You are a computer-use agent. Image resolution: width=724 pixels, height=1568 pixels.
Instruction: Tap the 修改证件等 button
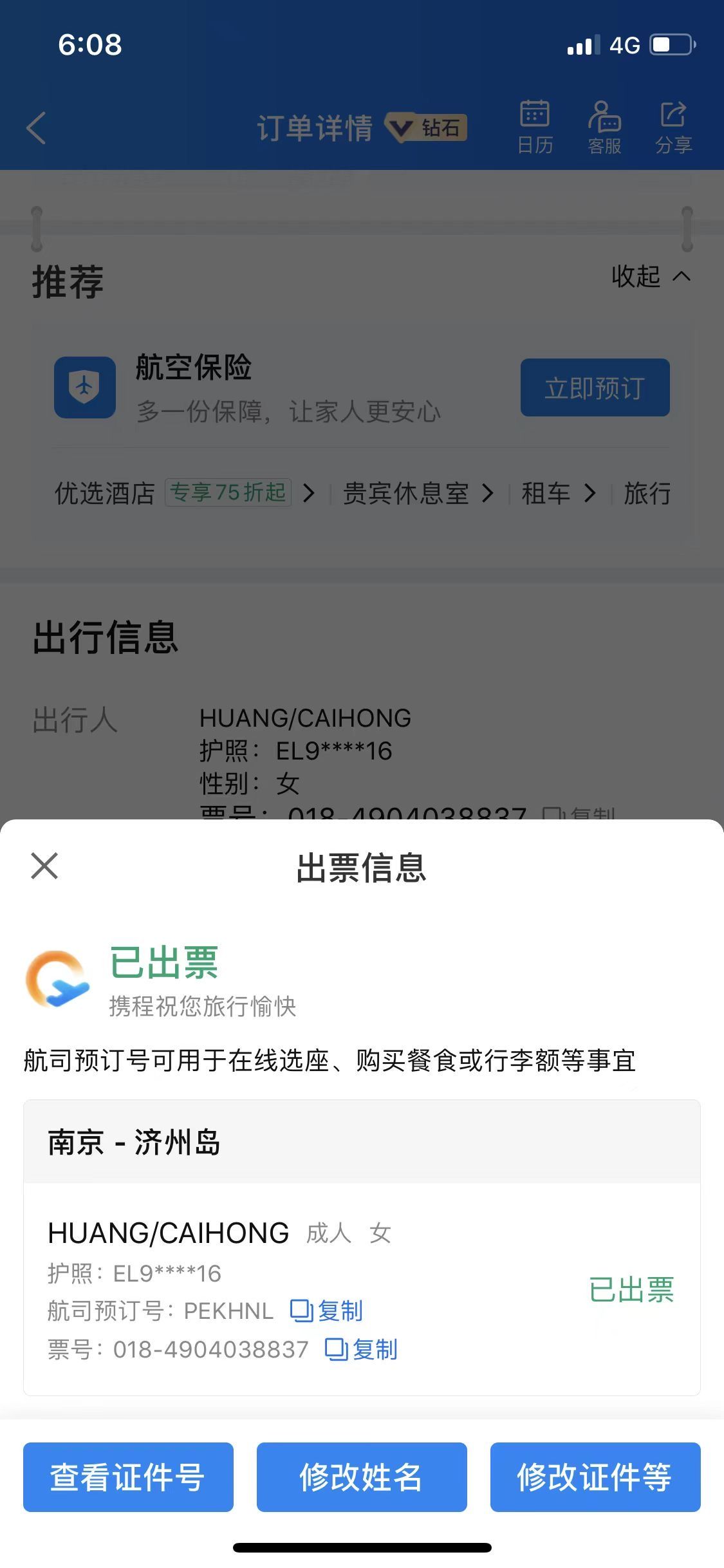[x=595, y=1477]
